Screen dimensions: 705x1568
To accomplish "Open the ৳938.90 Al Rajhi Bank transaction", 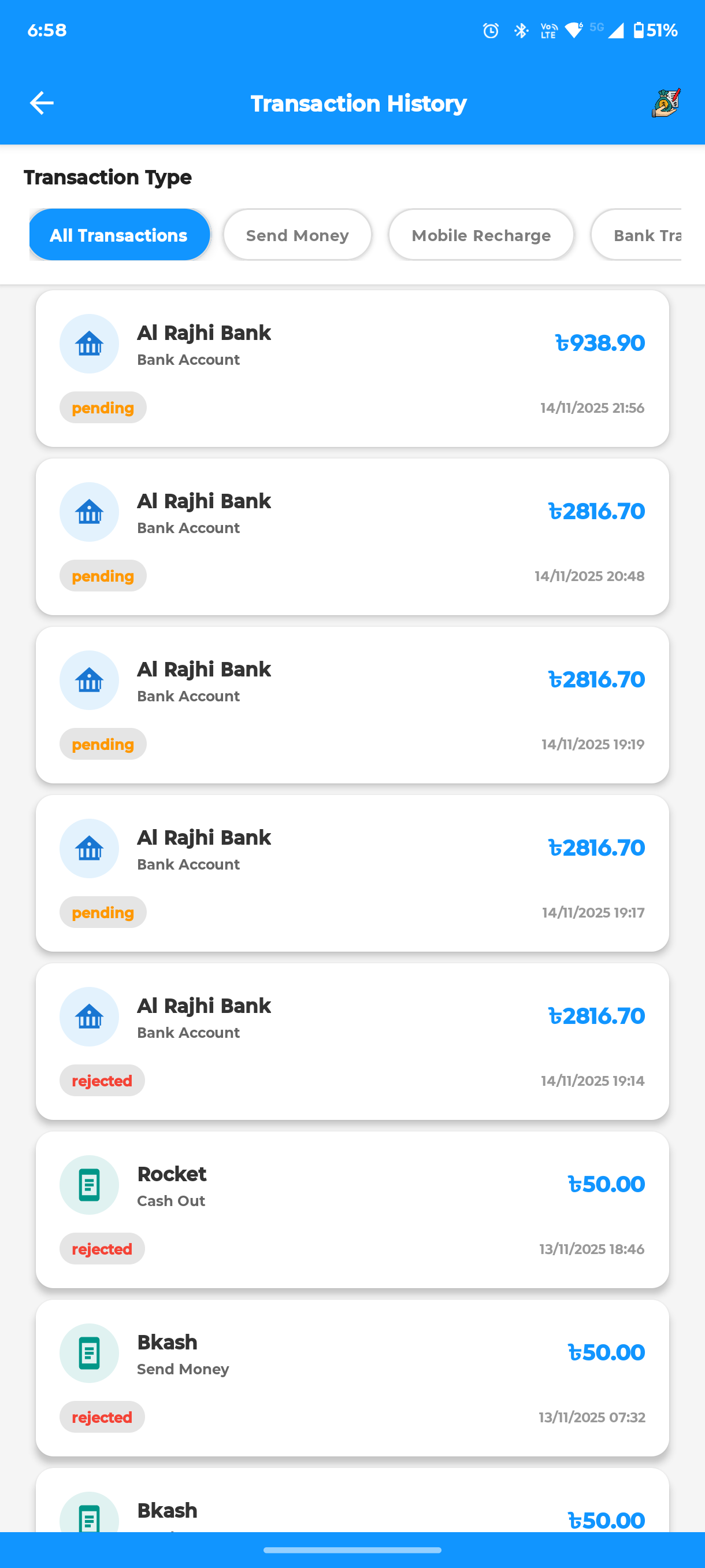I will 352,368.
